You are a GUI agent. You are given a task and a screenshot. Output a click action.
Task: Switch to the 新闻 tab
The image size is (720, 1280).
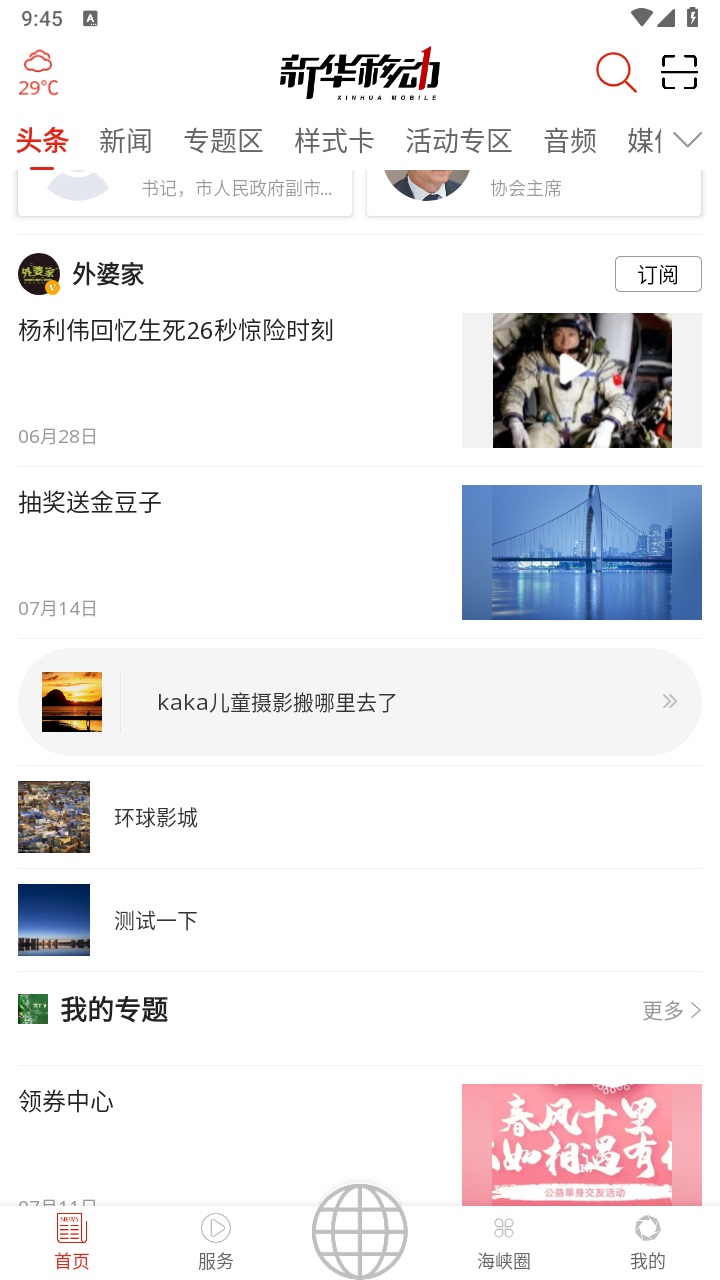(x=126, y=141)
